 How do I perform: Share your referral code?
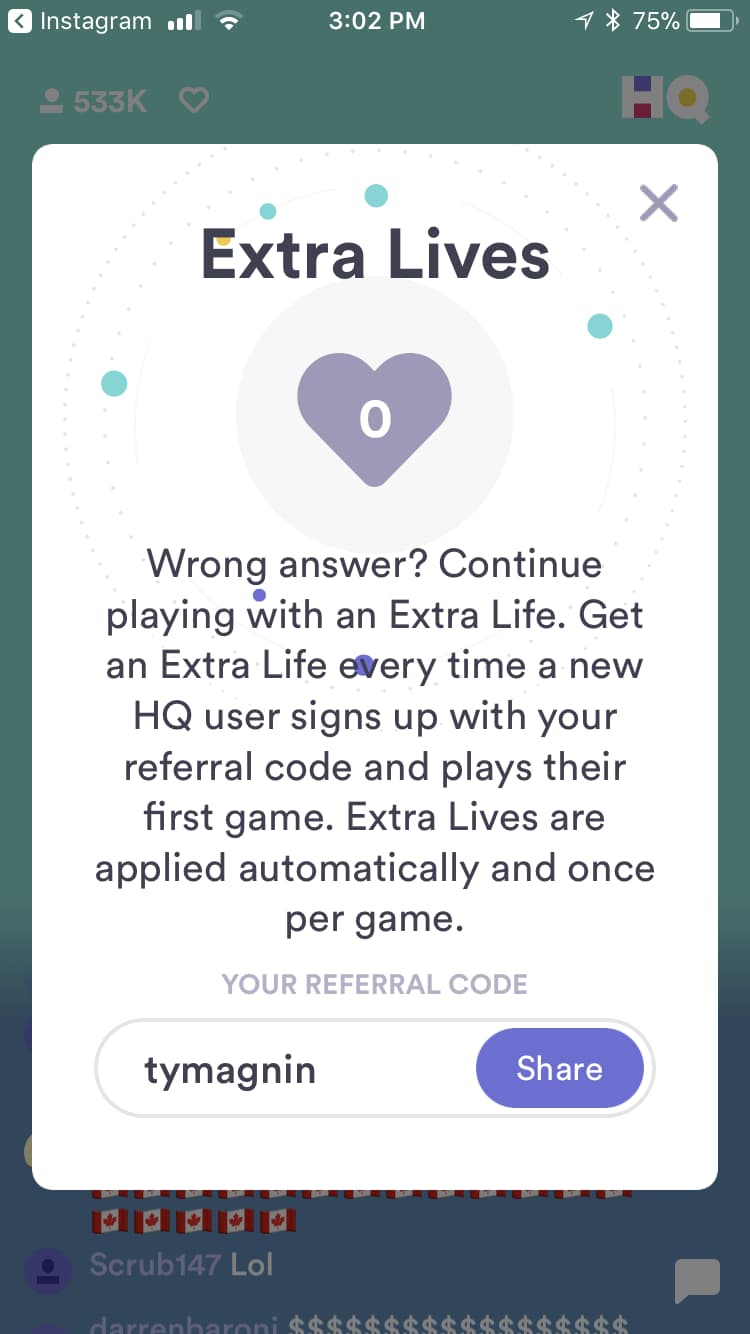click(559, 1069)
